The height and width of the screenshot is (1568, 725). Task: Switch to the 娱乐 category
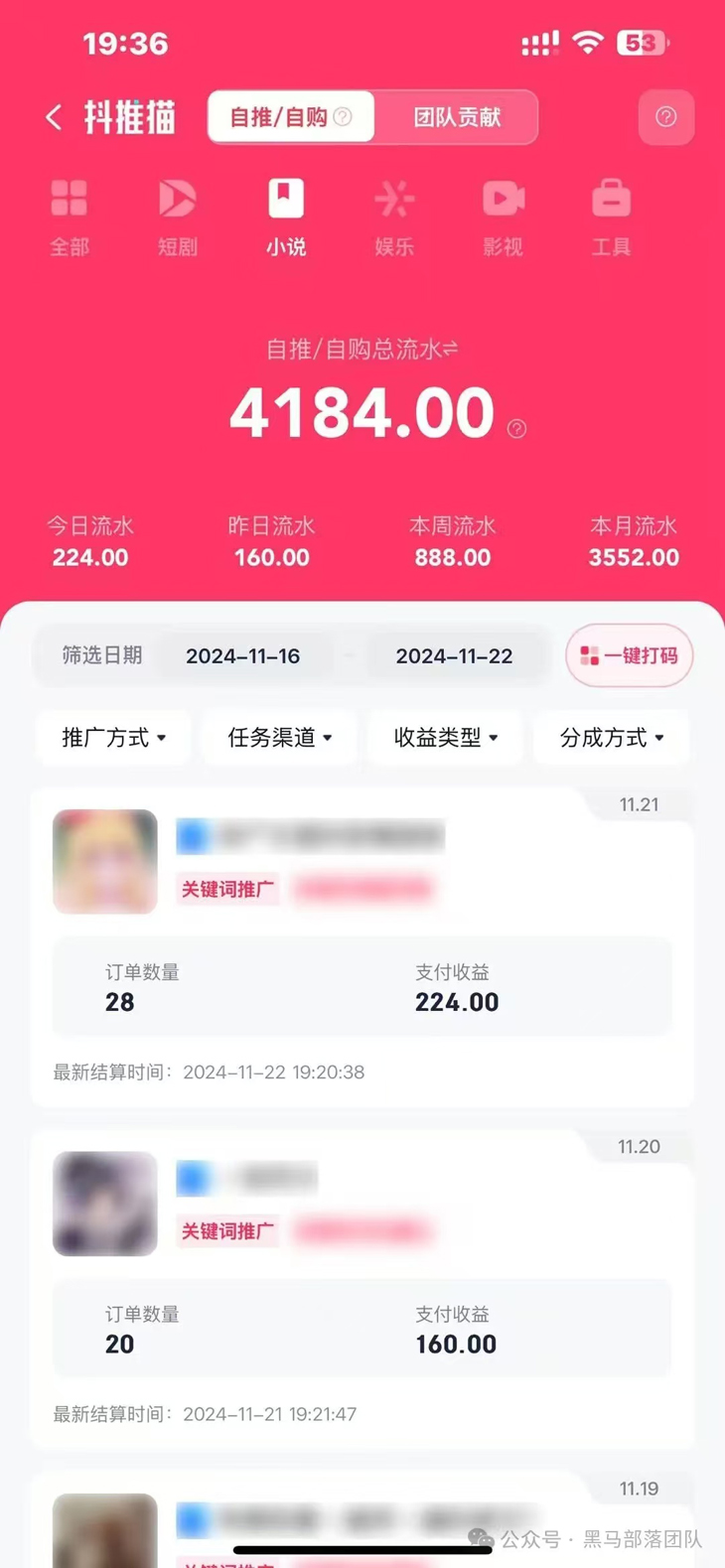394,216
